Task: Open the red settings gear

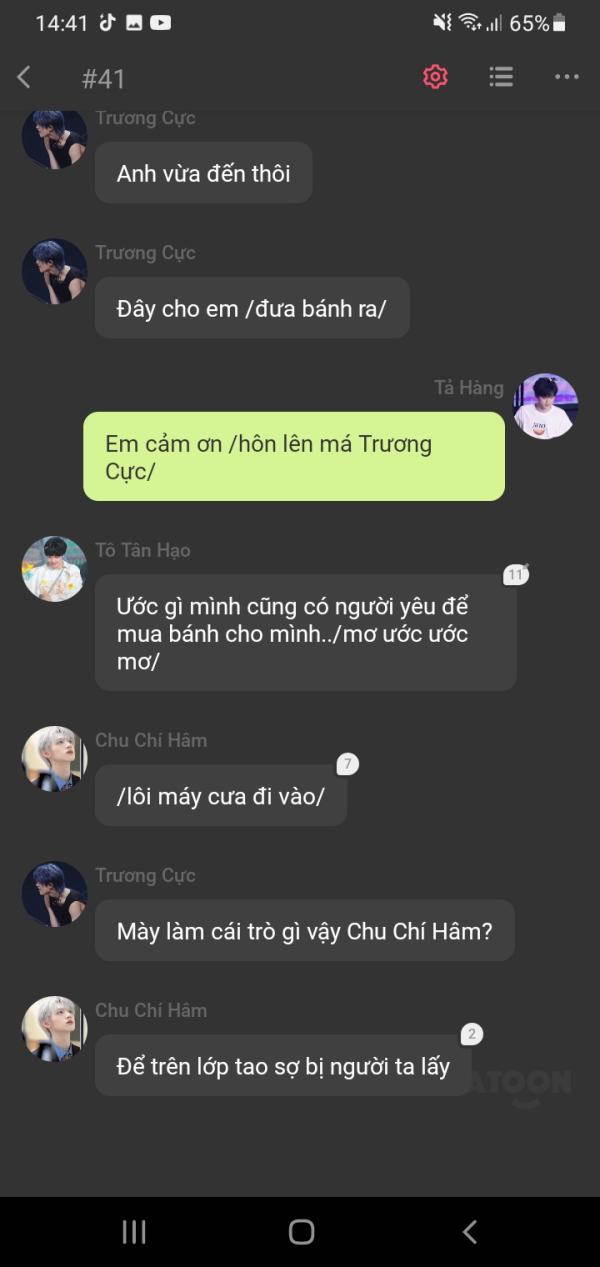Action: click(x=435, y=77)
